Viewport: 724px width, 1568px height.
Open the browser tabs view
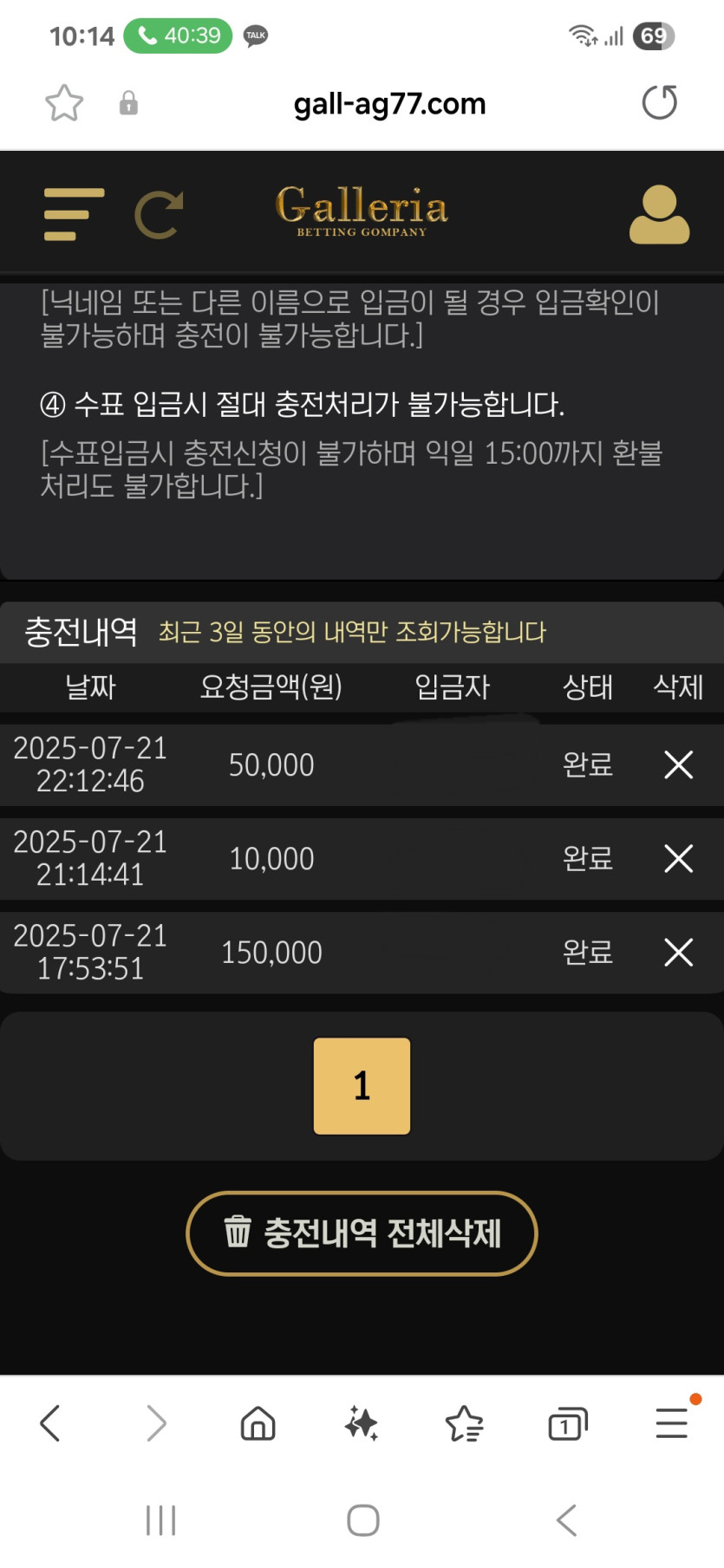pos(568,1423)
